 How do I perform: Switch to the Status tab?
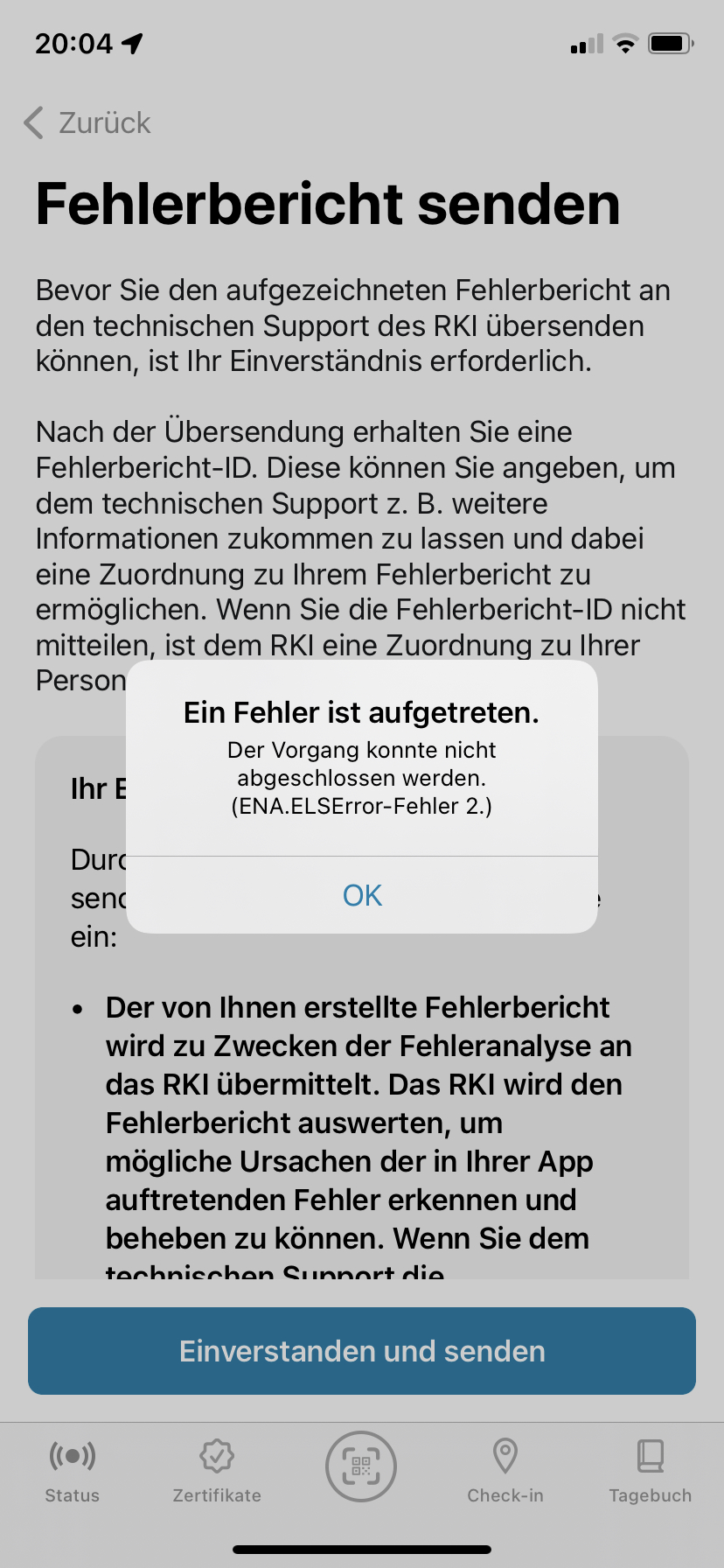tap(72, 1470)
